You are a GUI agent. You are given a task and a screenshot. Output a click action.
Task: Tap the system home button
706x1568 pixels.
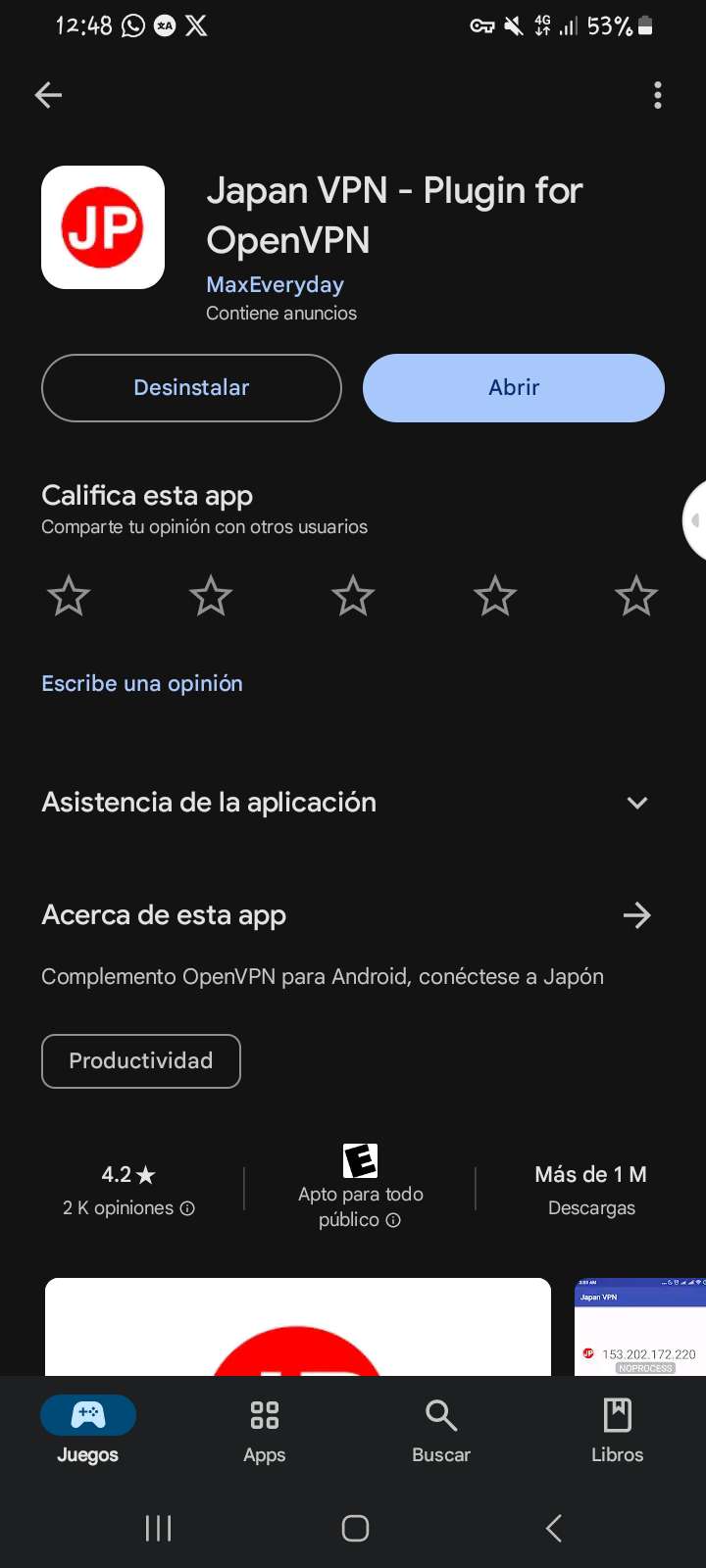click(x=355, y=1528)
